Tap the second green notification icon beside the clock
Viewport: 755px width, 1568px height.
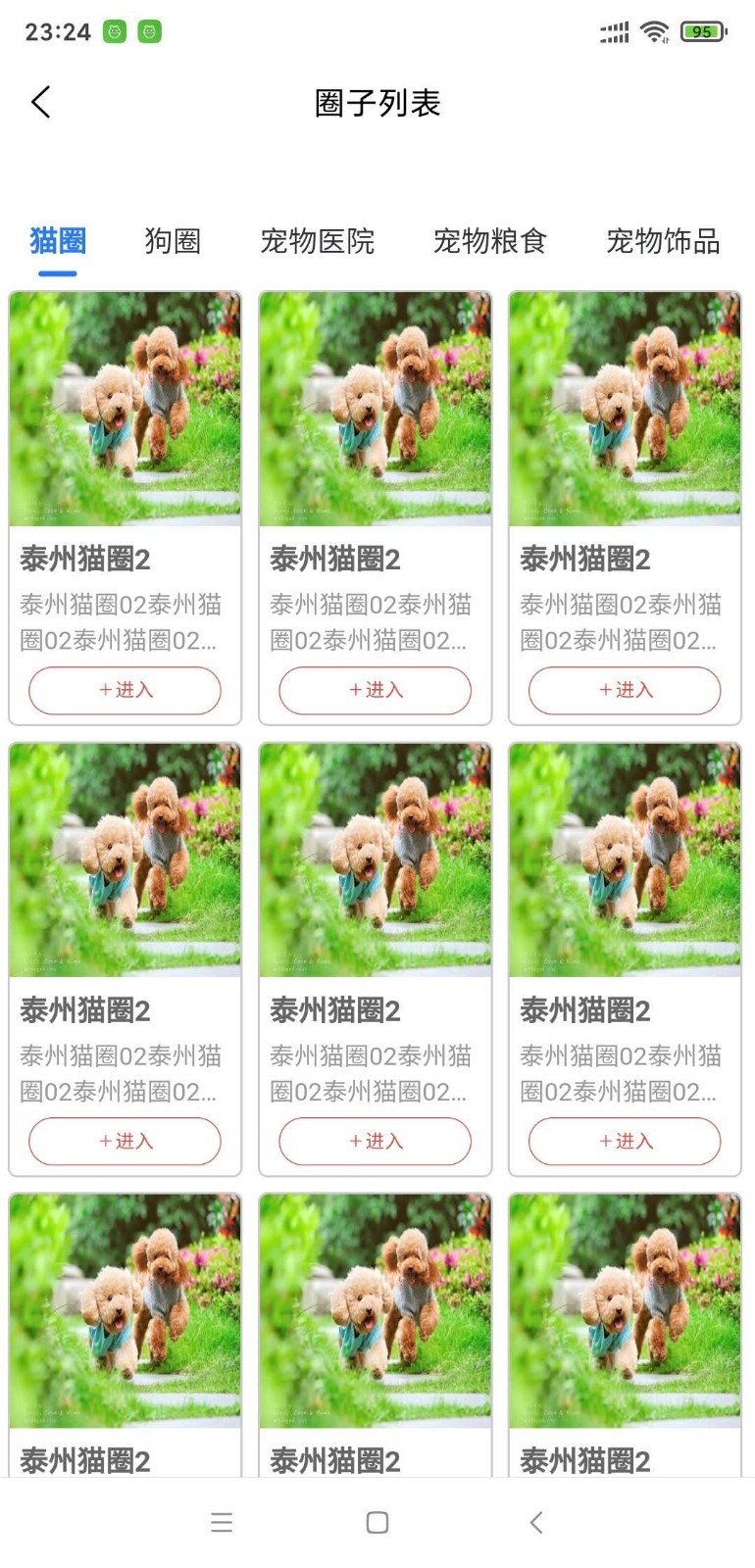pos(148,30)
